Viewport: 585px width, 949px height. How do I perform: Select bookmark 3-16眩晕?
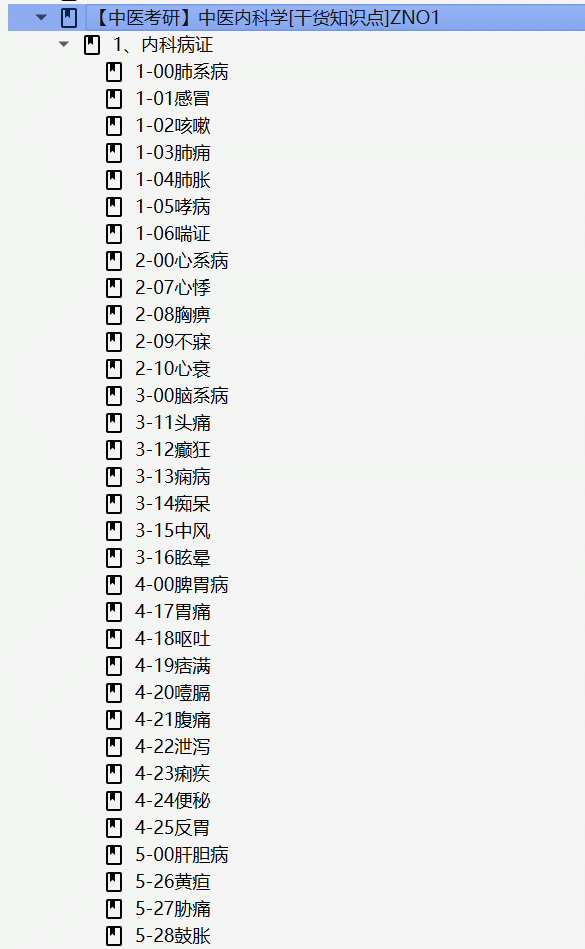[x=172, y=557]
